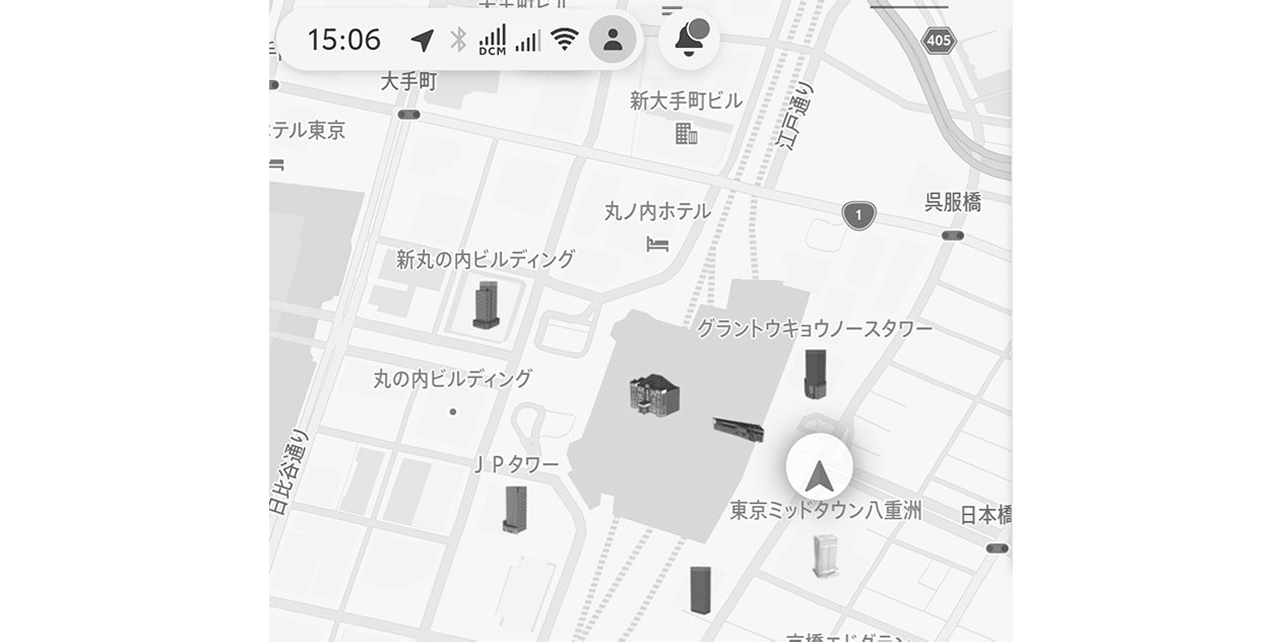This screenshot has height=642, width=1280.
Task: Select the 丸ノ内ホテル hotel marker
Action: pos(657,243)
